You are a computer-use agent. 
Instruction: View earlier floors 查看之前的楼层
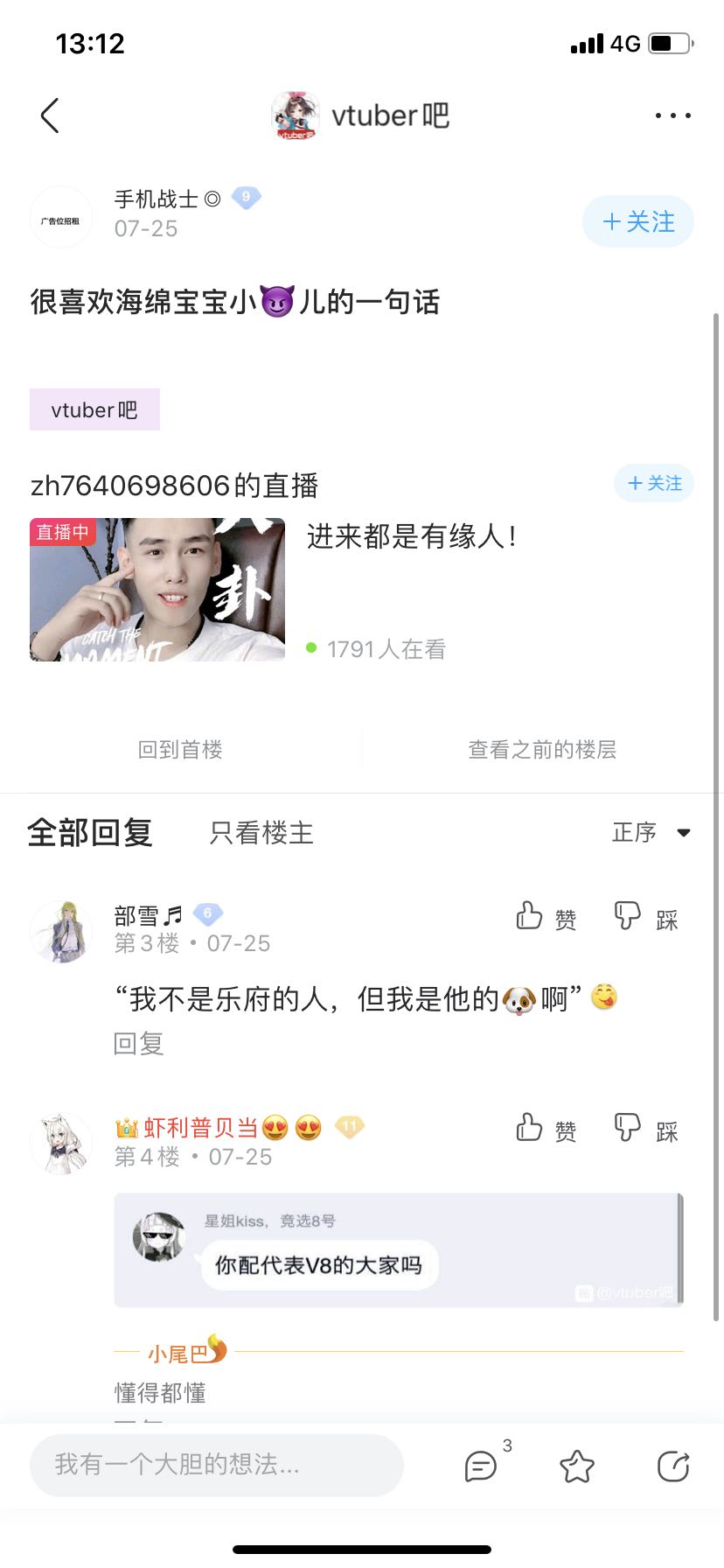[542, 750]
